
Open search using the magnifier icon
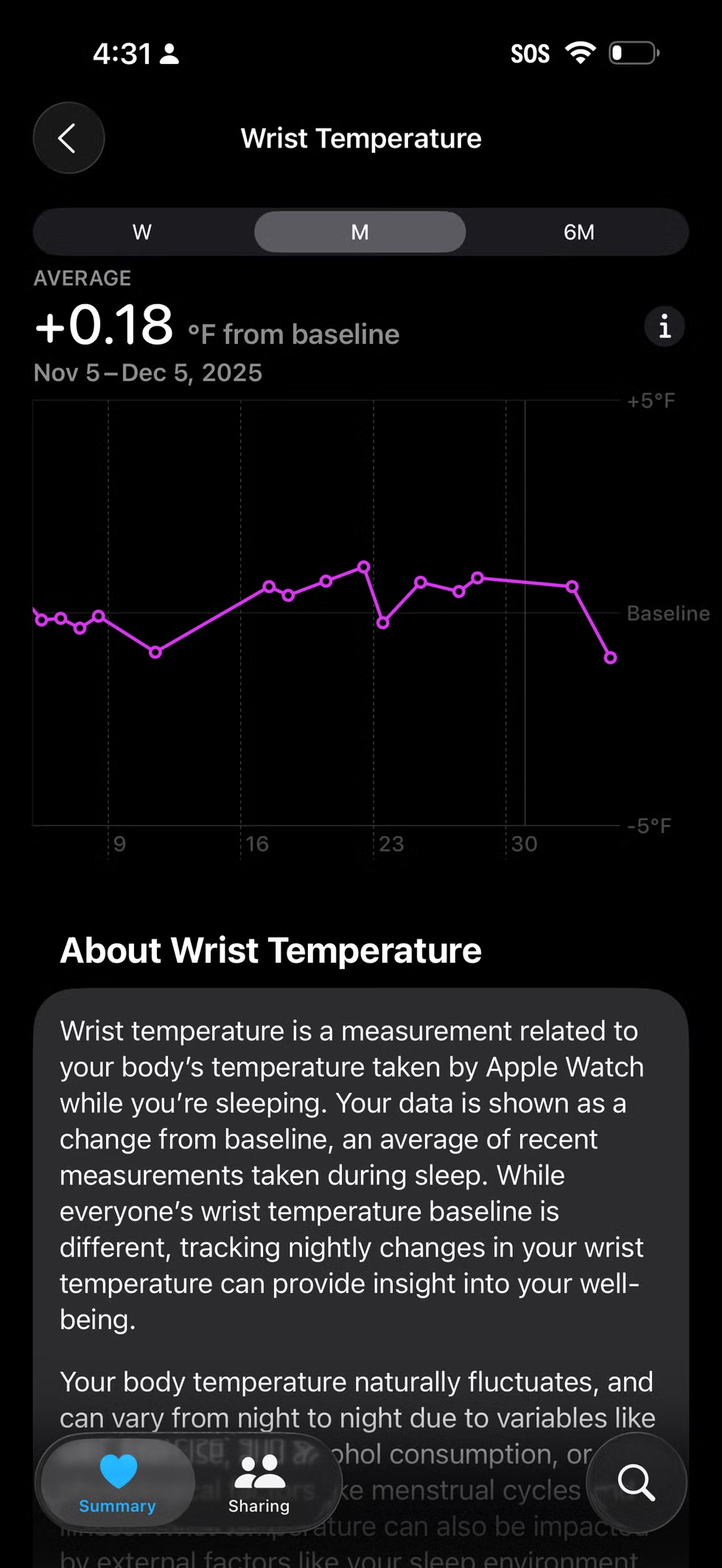pyautogui.click(x=638, y=1483)
